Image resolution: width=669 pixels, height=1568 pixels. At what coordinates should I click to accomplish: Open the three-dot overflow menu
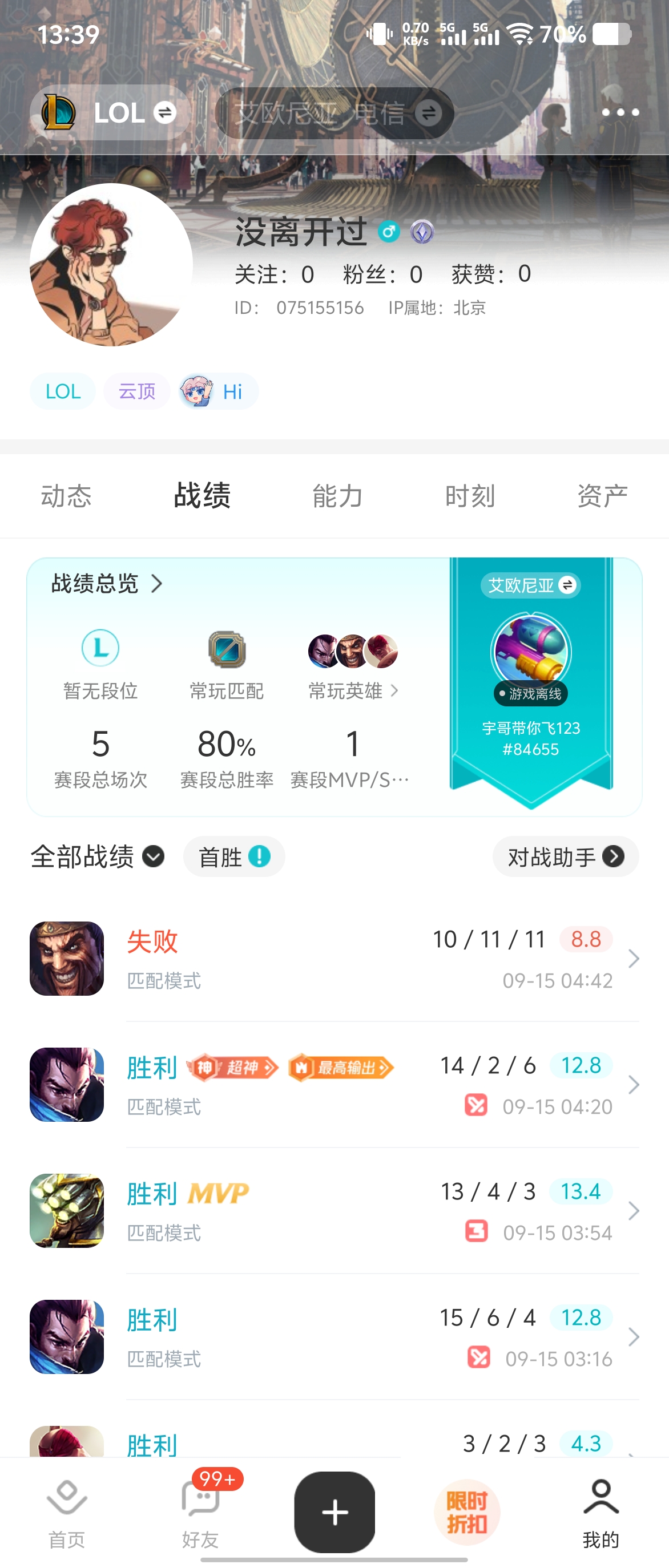620,112
